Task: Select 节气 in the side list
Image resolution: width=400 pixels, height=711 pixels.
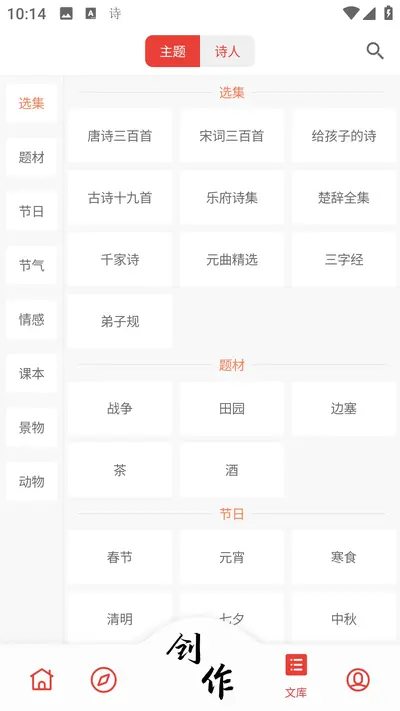Action: click(x=31, y=265)
